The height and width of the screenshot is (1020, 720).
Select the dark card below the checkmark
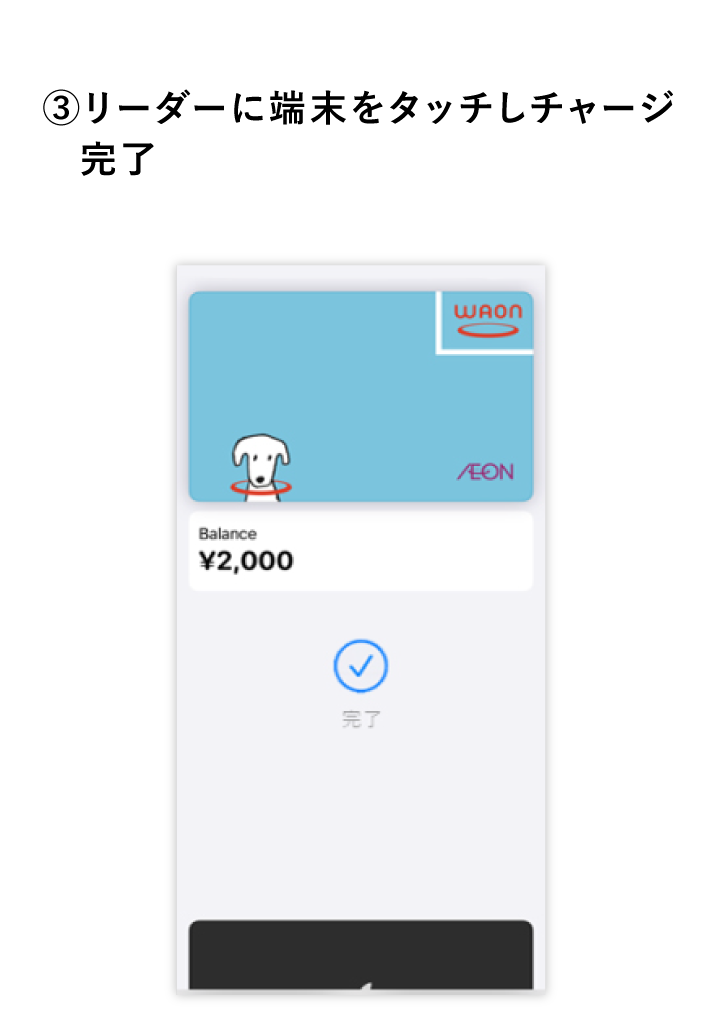pos(360,955)
